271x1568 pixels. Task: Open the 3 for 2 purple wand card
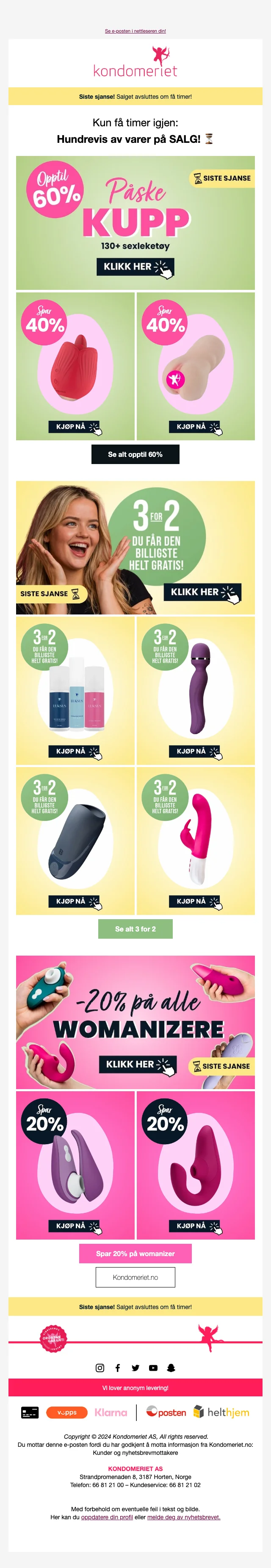[196, 690]
